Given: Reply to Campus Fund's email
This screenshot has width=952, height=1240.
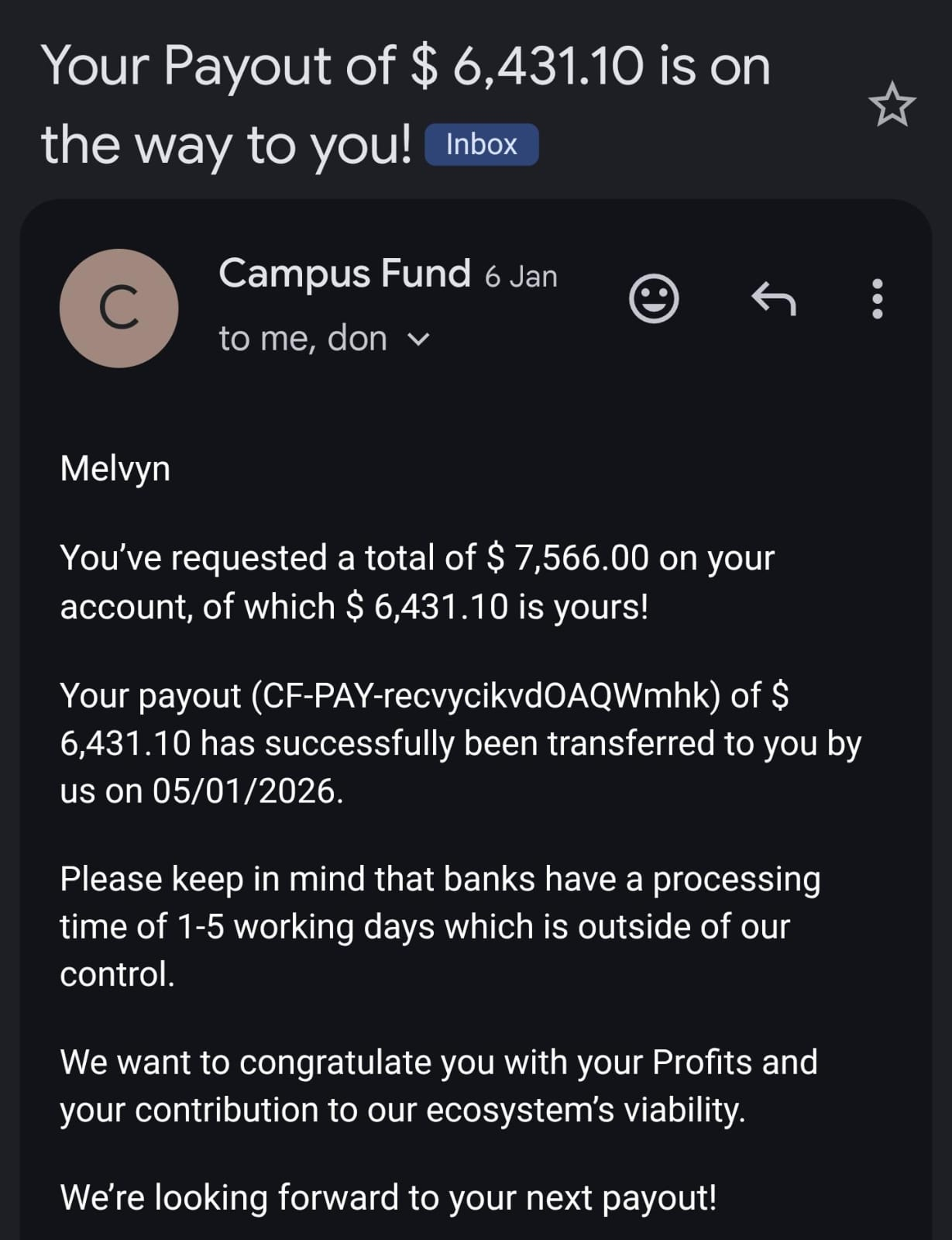Looking at the screenshot, I should coord(773,298).
